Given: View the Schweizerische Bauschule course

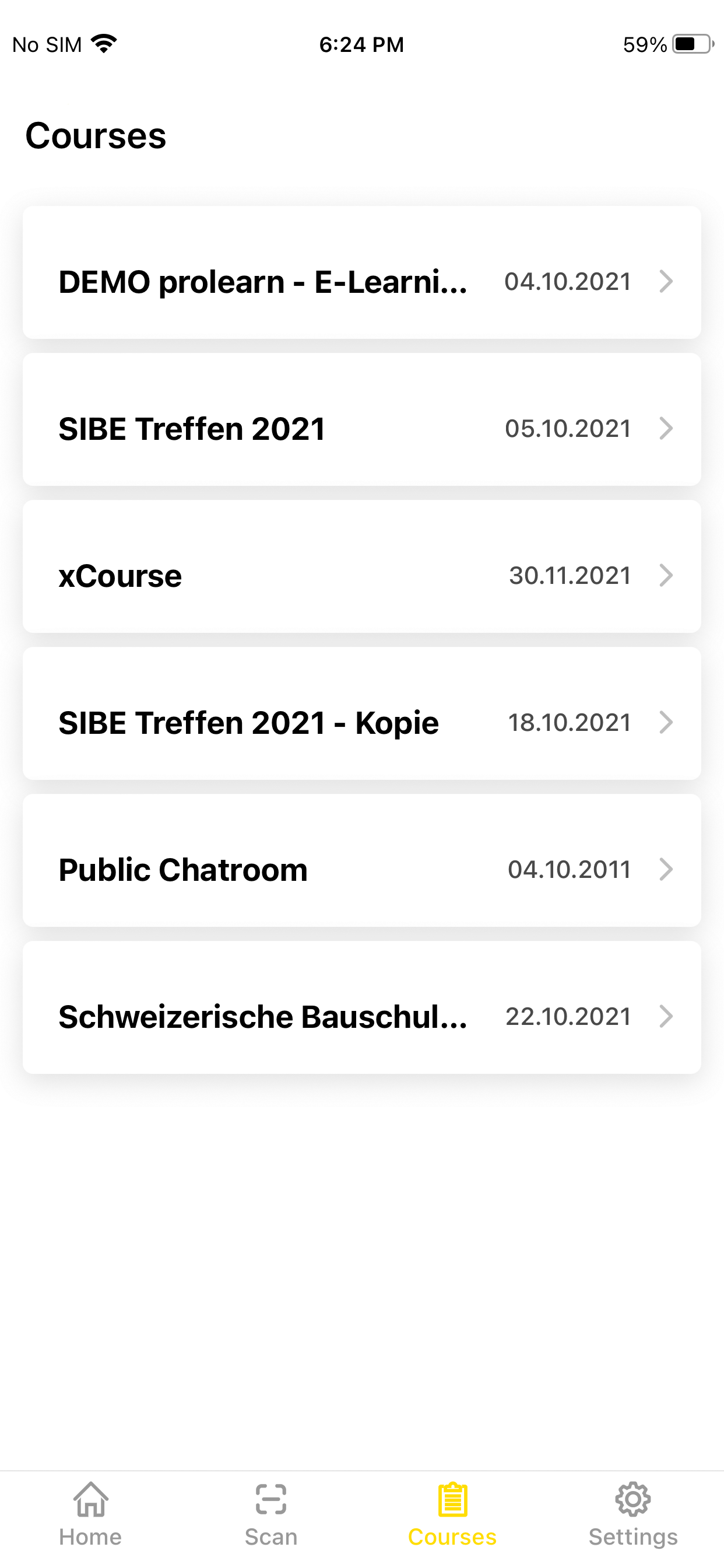Looking at the screenshot, I should coord(362,1007).
